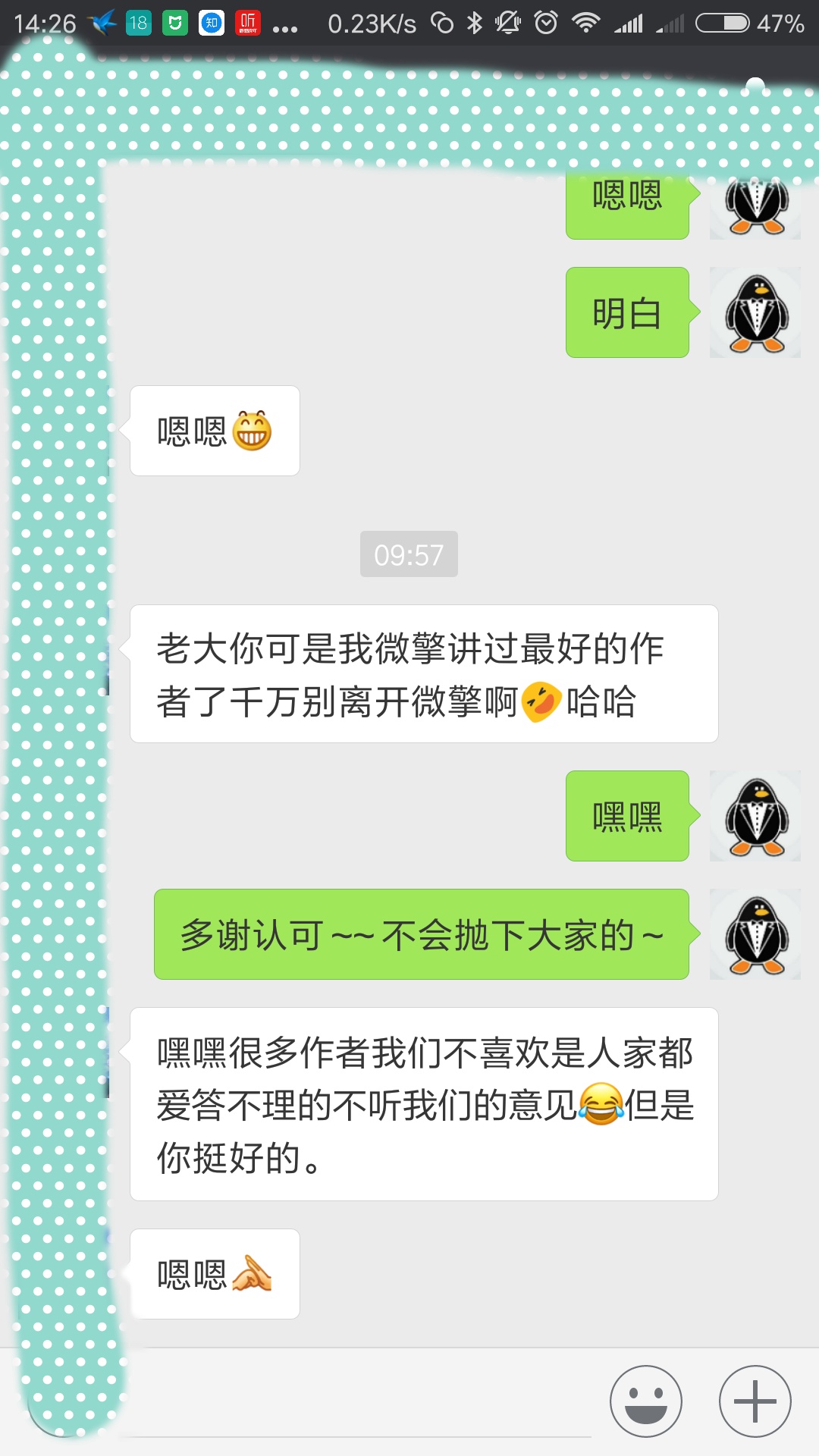This screenshot has width=819, height=1456.
Task: Tap the flying bird icon in the status bar
Action: point(101,21)
